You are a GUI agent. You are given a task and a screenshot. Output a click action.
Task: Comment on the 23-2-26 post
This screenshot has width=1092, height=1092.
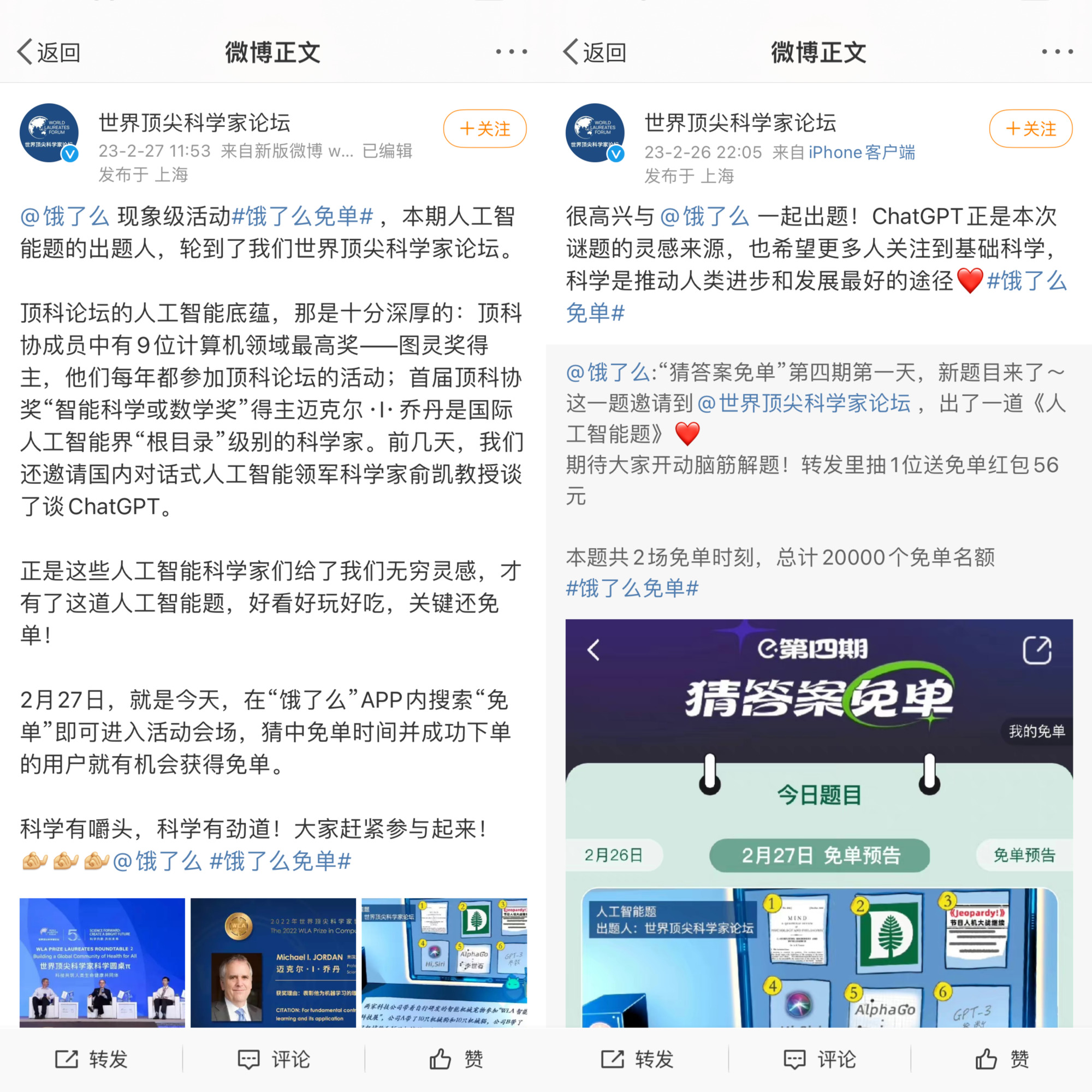(820, 1059)
